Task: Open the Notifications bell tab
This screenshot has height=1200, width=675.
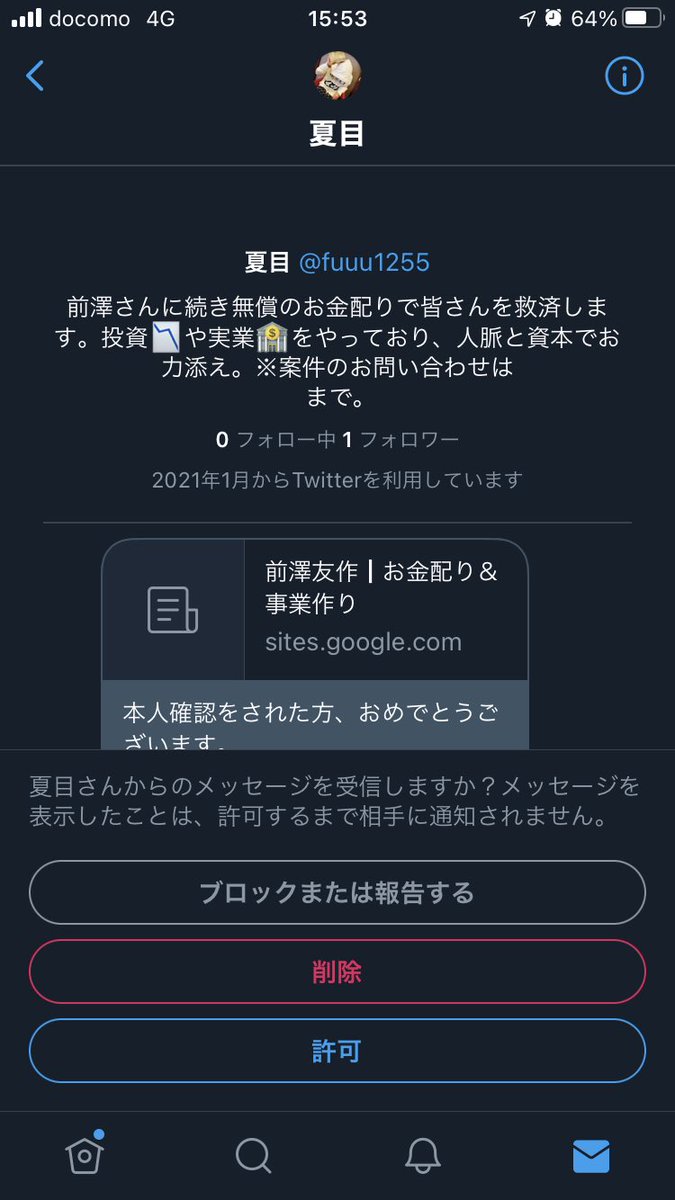Action: [x=422, y=1156]
